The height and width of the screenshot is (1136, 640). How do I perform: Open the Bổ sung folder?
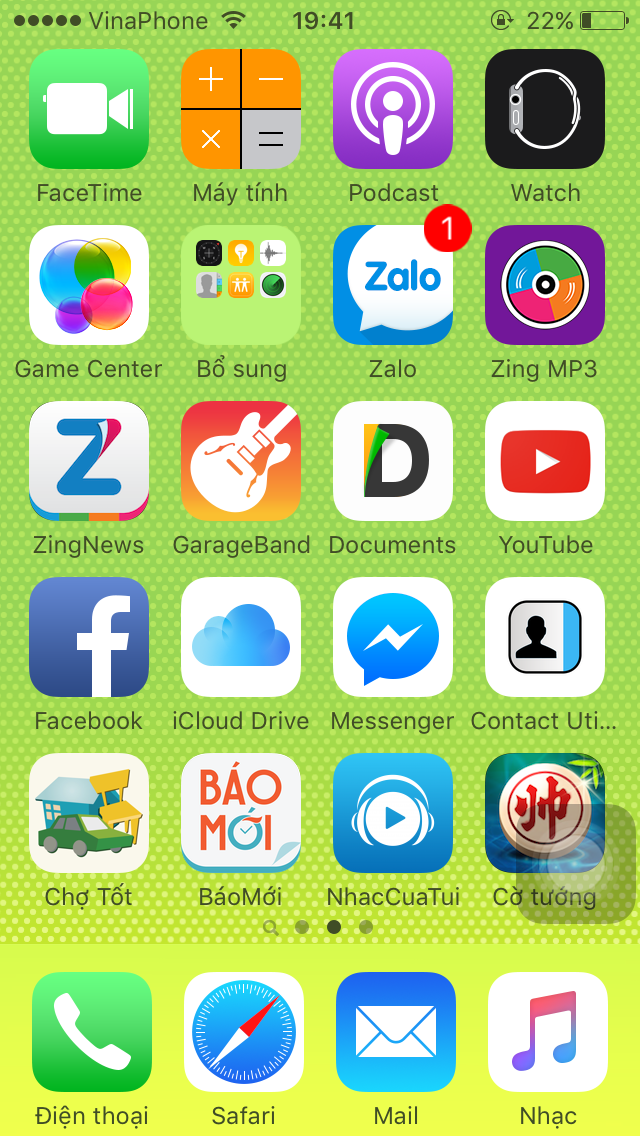coord(241,285)
